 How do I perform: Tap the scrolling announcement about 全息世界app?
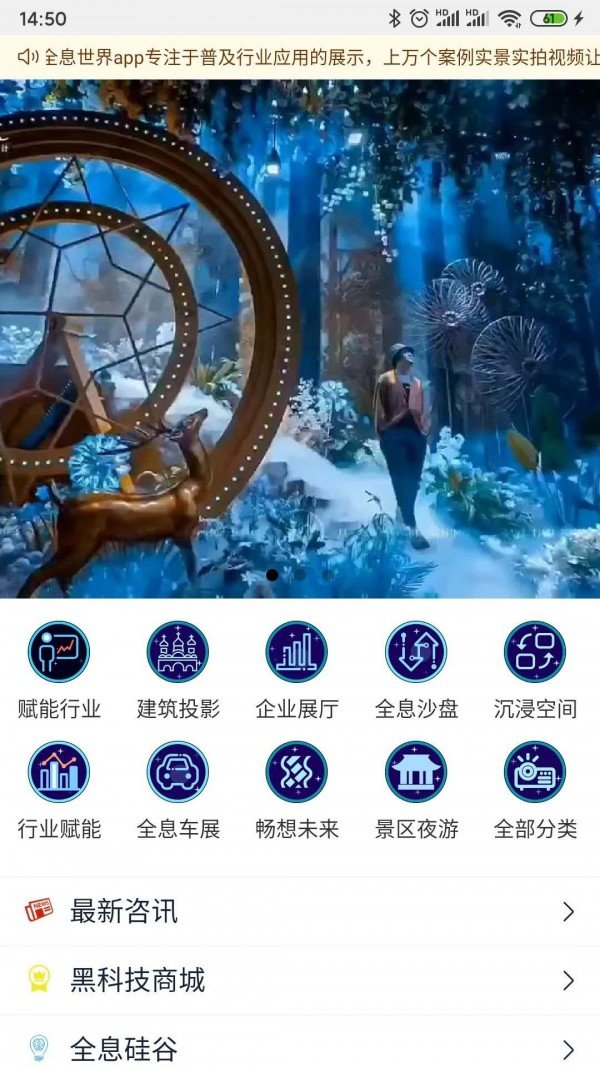(x=300, y=58)
